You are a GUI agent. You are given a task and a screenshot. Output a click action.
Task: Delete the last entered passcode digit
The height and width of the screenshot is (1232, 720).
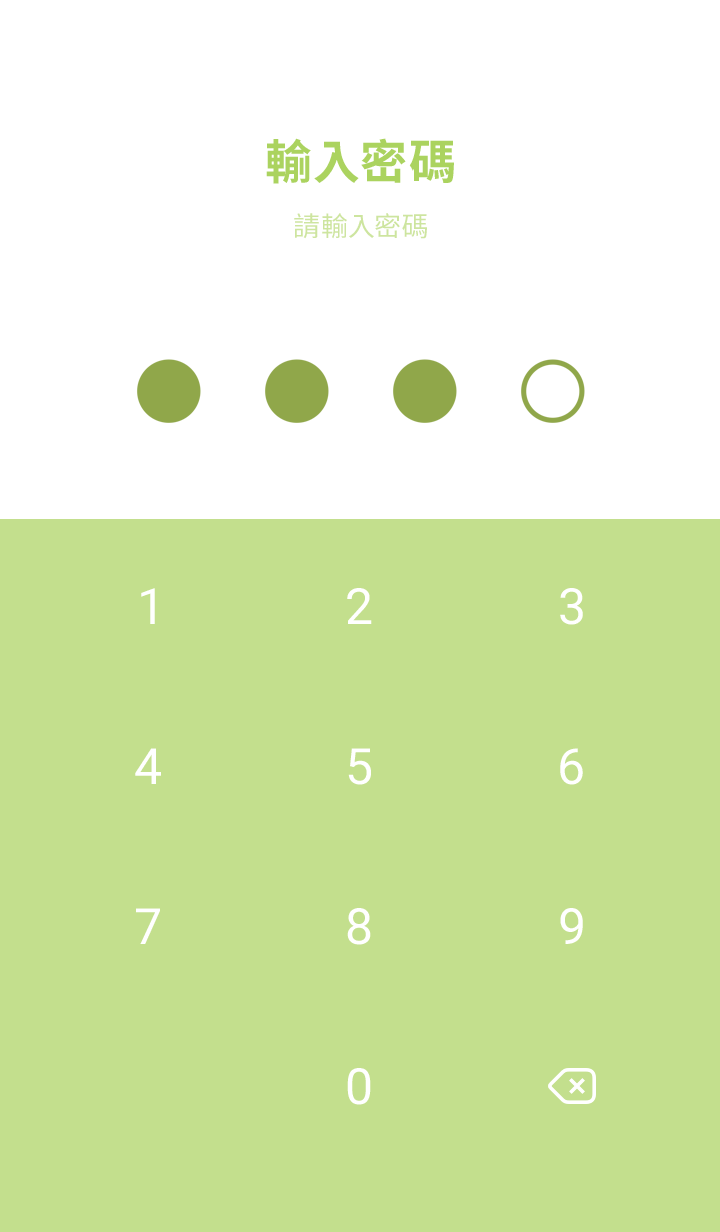tap(572, 1086)
